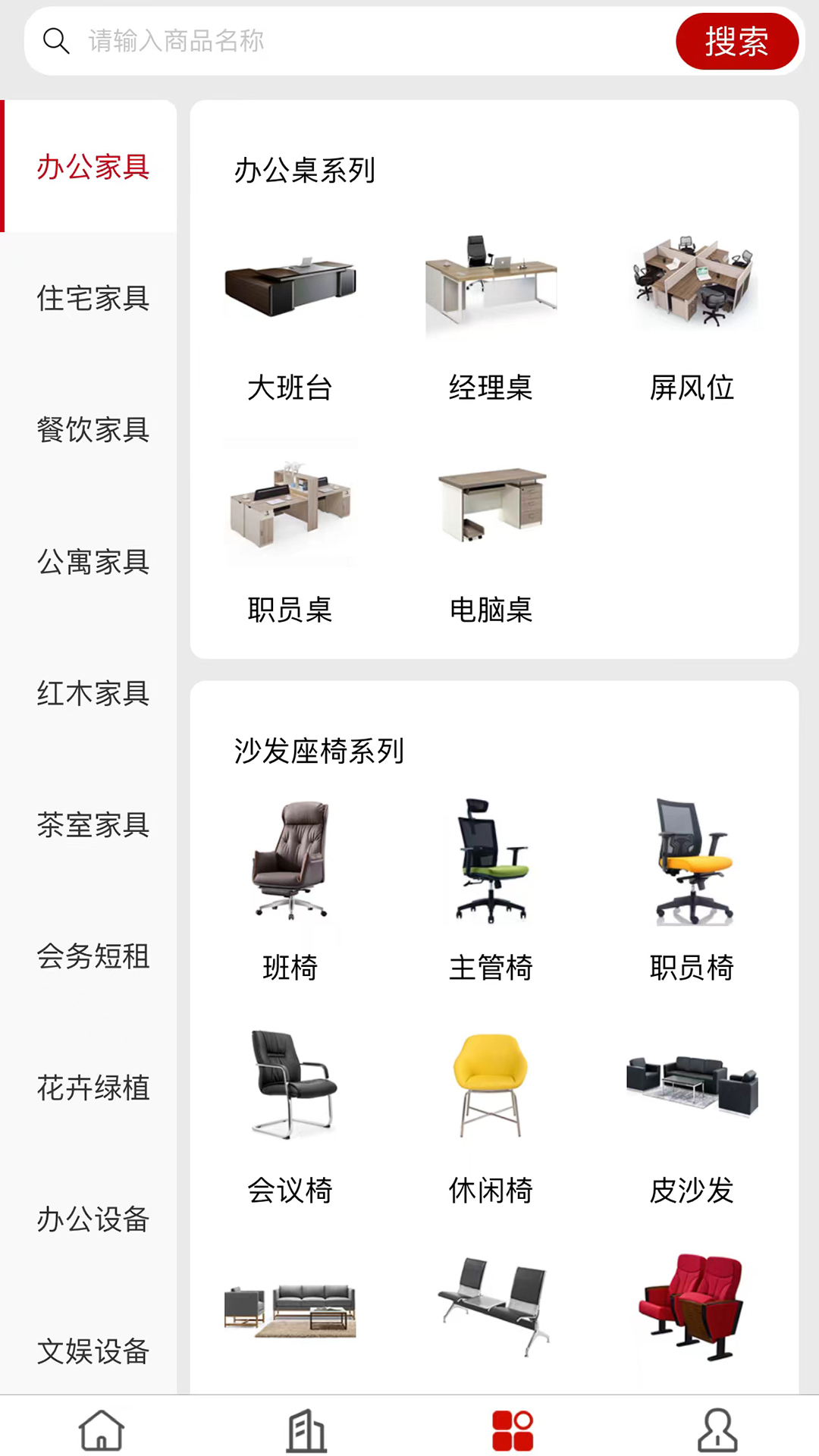Select the 住宅家具 category
This screenshot has width=819, height=1456.
pos(93,298)
